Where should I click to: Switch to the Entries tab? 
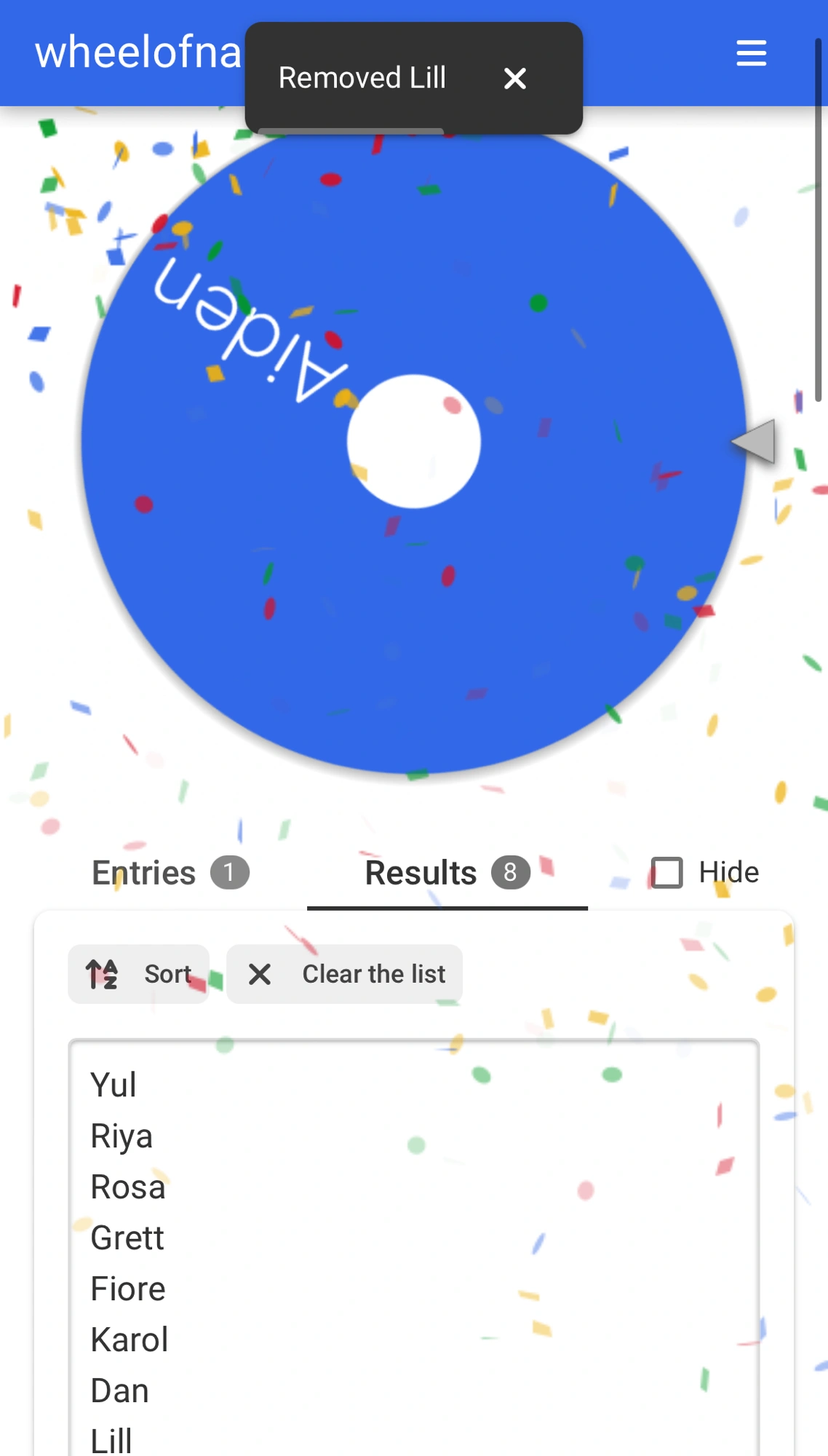pyautogui.click(x=170, y=872)
